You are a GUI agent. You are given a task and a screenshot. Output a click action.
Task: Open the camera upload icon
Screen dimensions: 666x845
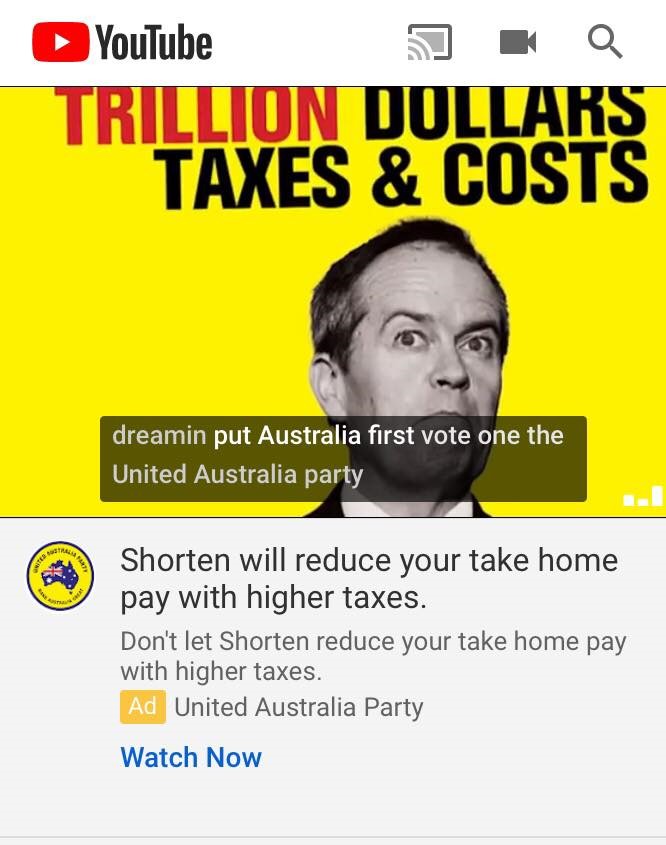tap(518, 43)
